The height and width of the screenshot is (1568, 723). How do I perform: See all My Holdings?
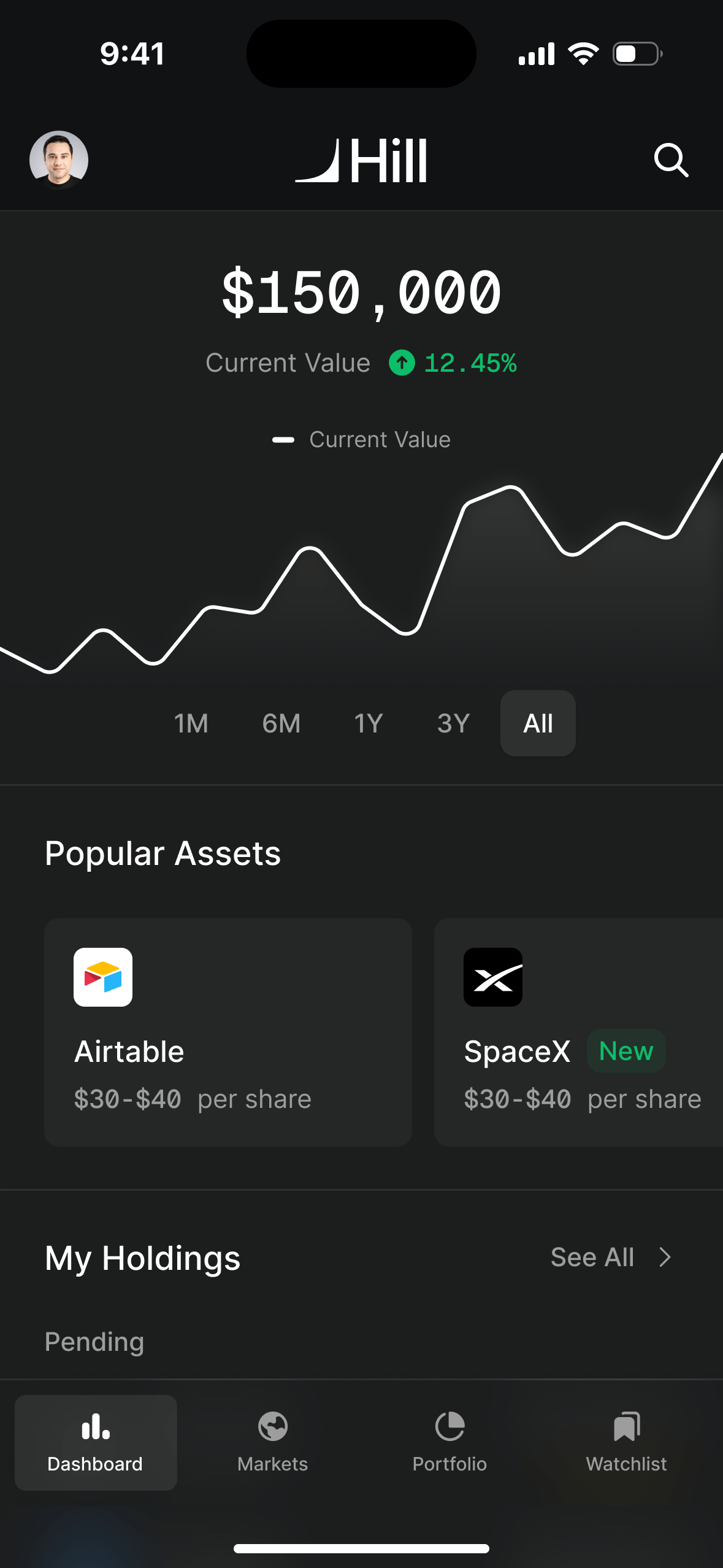[611, 1258]
